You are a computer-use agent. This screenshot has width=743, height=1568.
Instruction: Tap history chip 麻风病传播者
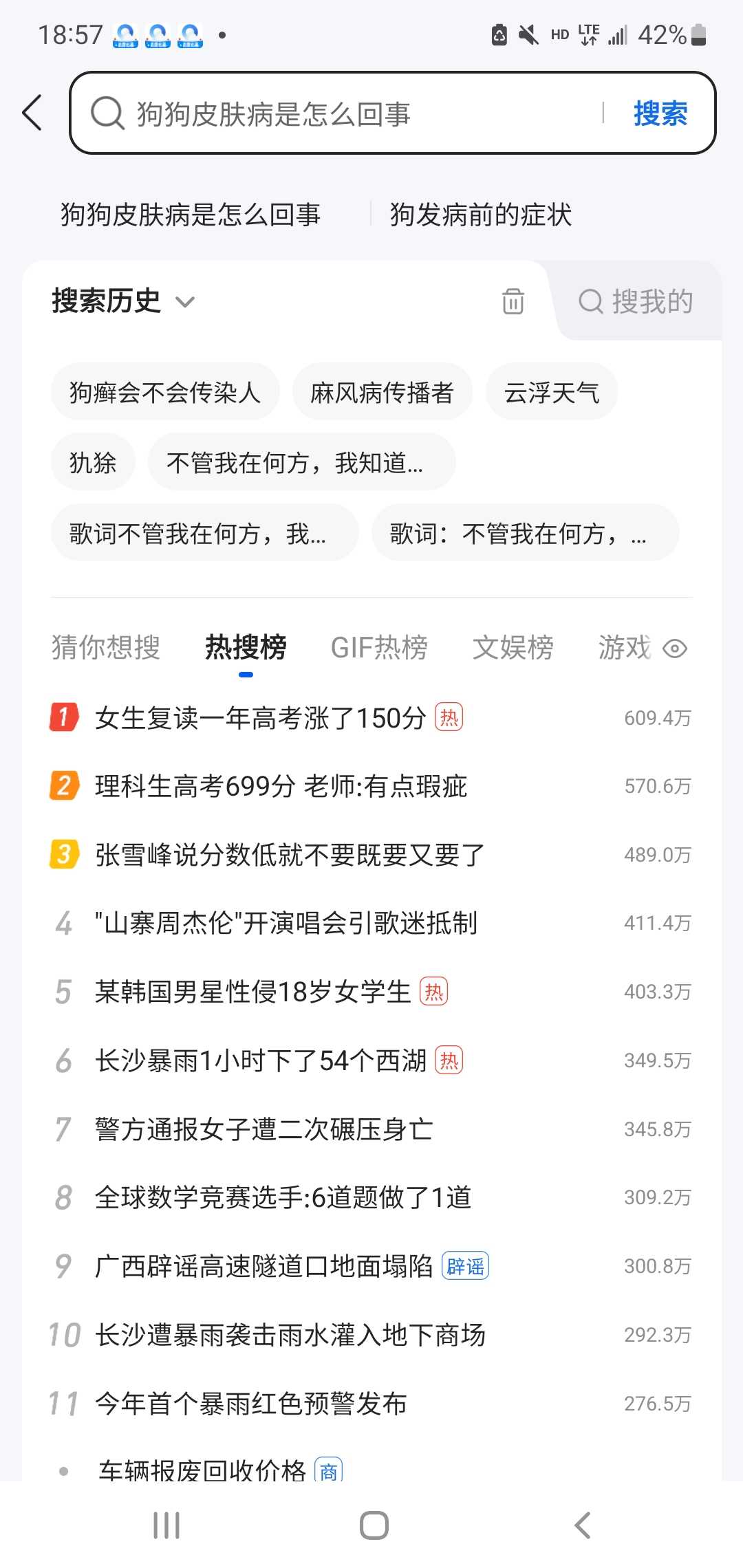383,392
